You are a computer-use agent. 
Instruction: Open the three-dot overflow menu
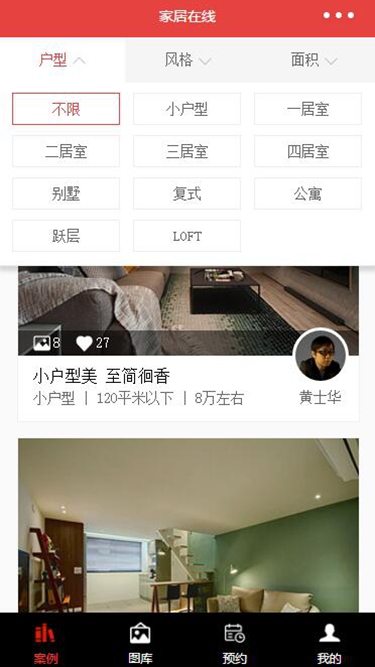click(338, 15)
